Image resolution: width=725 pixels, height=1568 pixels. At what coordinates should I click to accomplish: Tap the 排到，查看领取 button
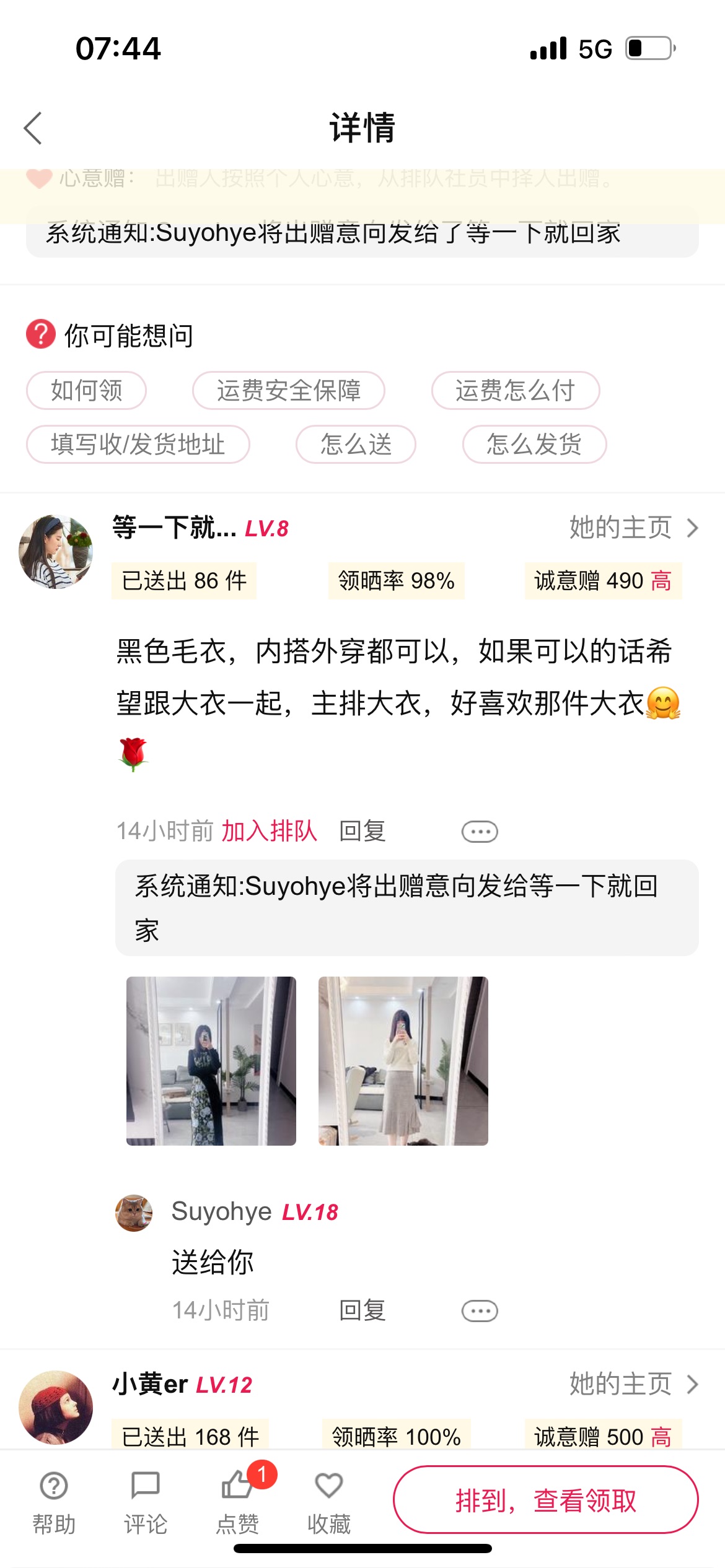[x=546, y=1500]
